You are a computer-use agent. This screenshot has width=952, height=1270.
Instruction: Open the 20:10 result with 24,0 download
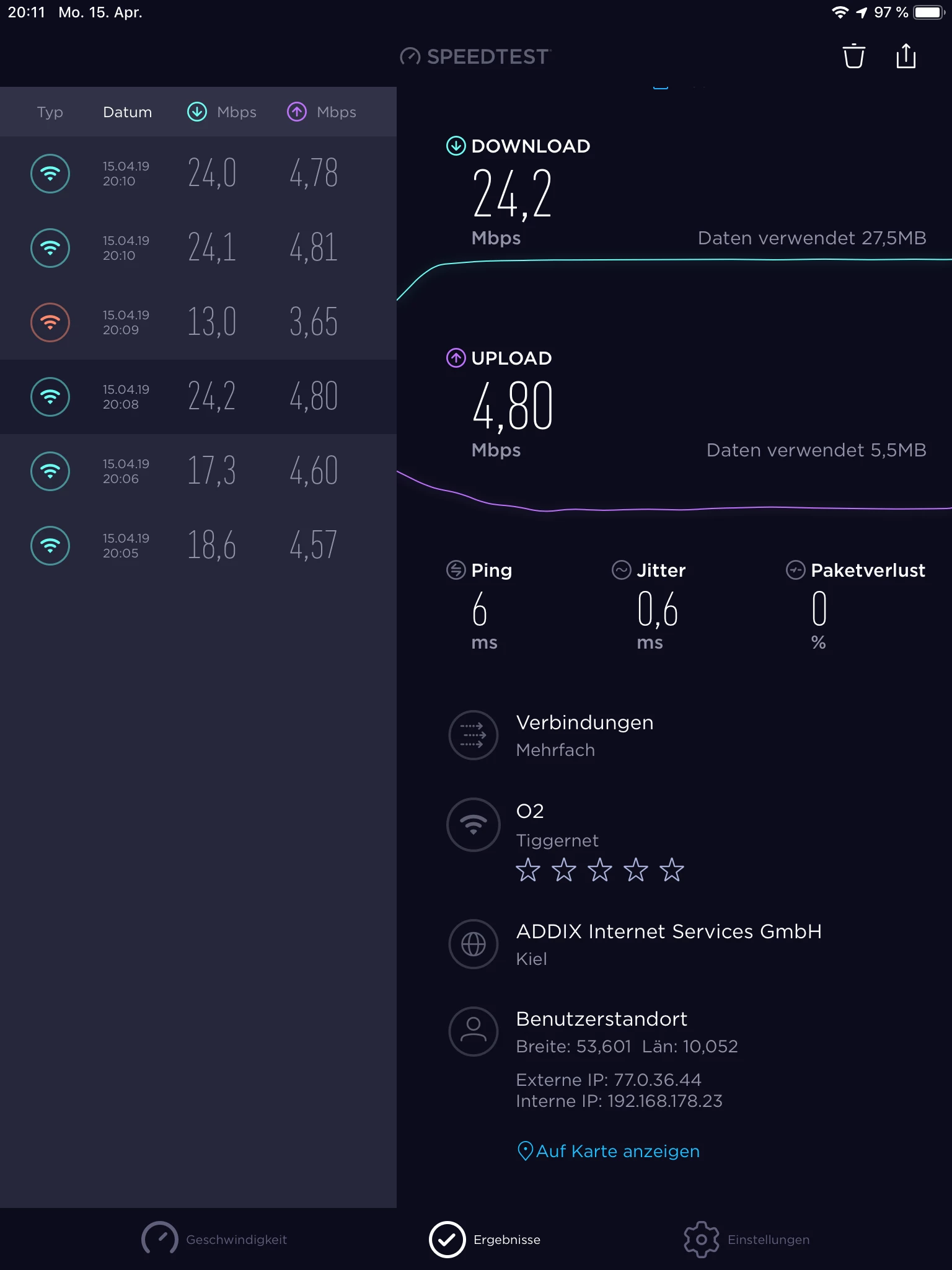tap(198, 174)
